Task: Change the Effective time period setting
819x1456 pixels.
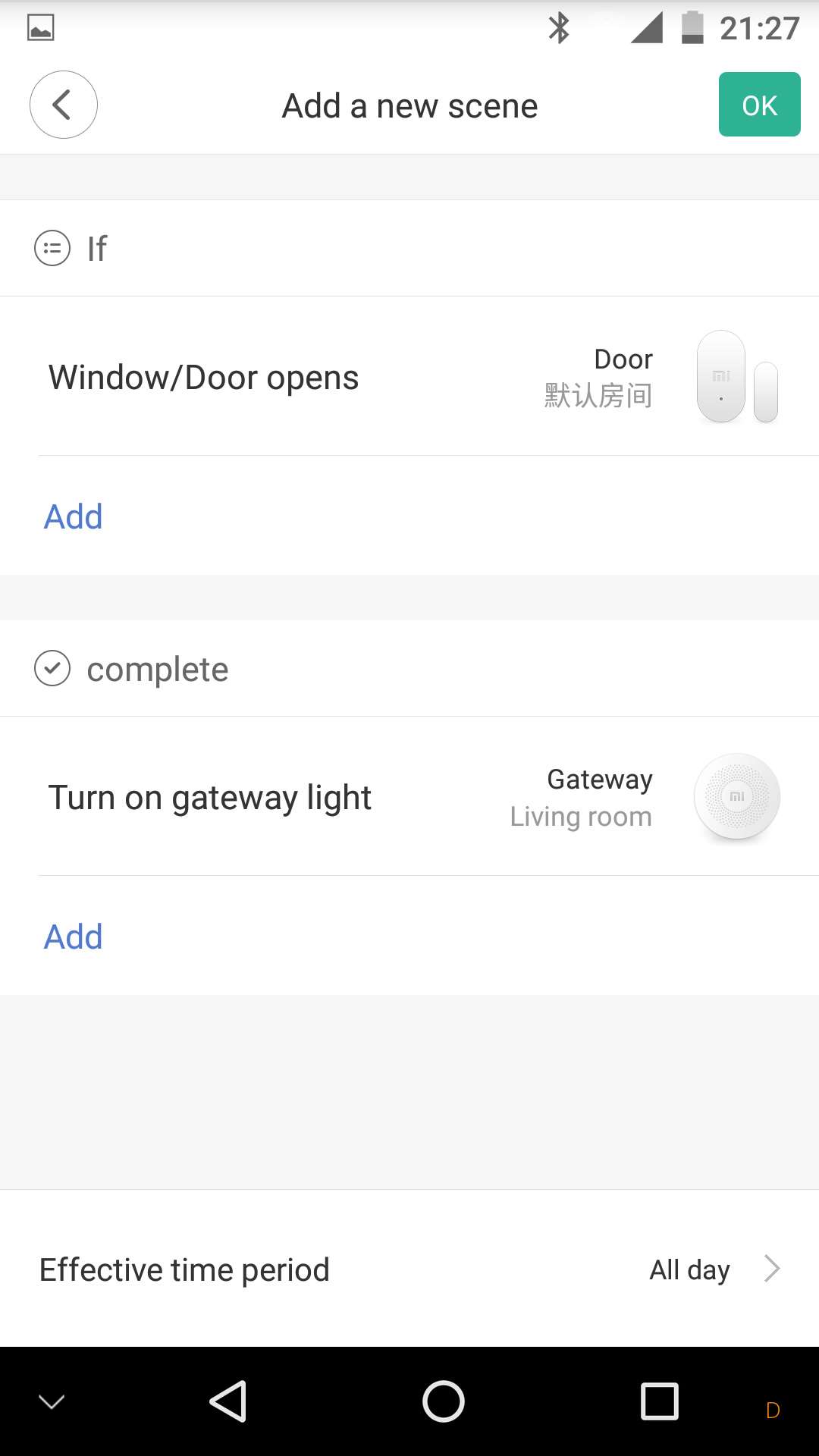Action: click(x=409, y=1269)
